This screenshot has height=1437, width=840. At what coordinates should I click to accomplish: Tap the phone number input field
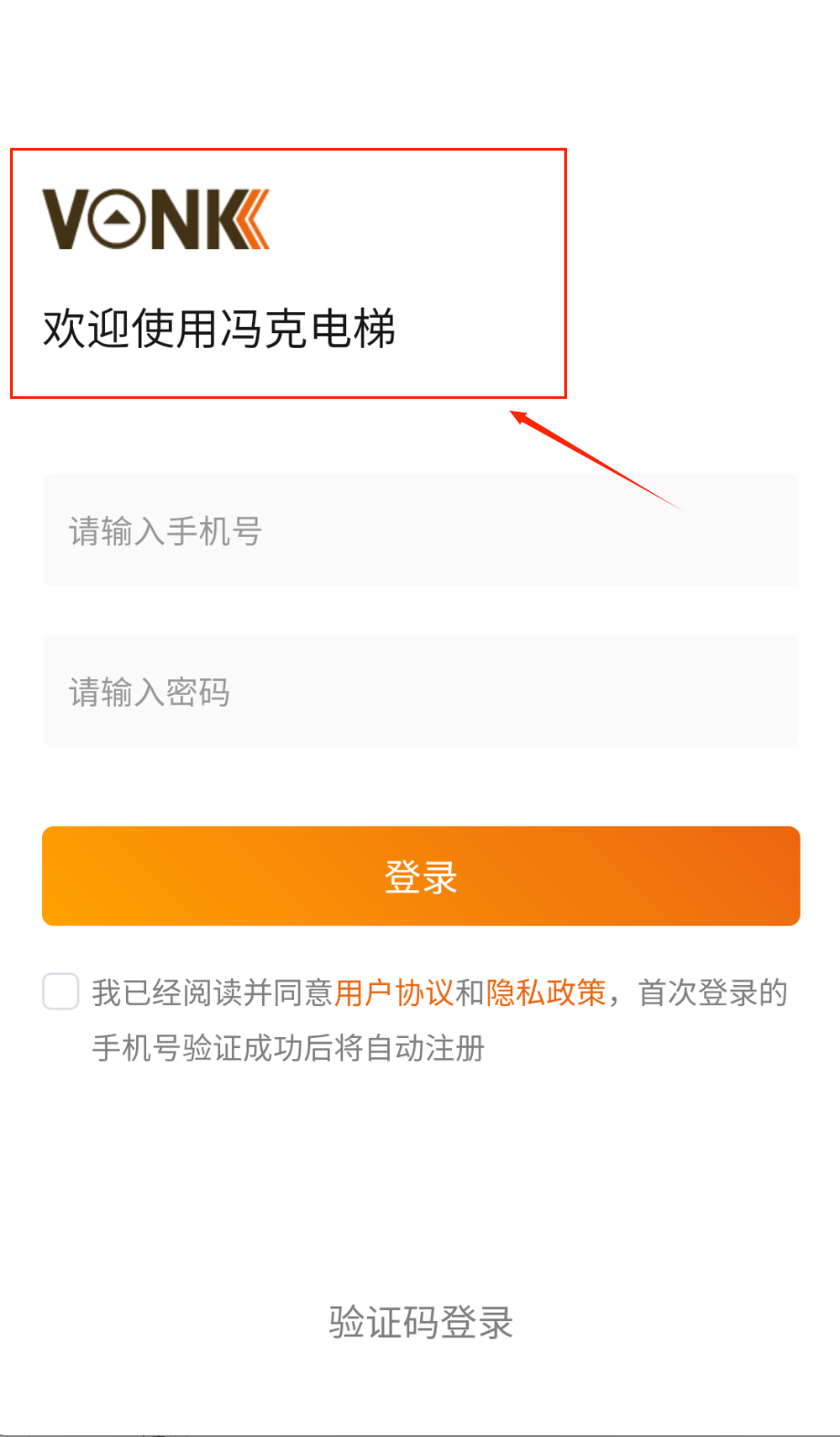pyautogui.click(x=420, y=530)
